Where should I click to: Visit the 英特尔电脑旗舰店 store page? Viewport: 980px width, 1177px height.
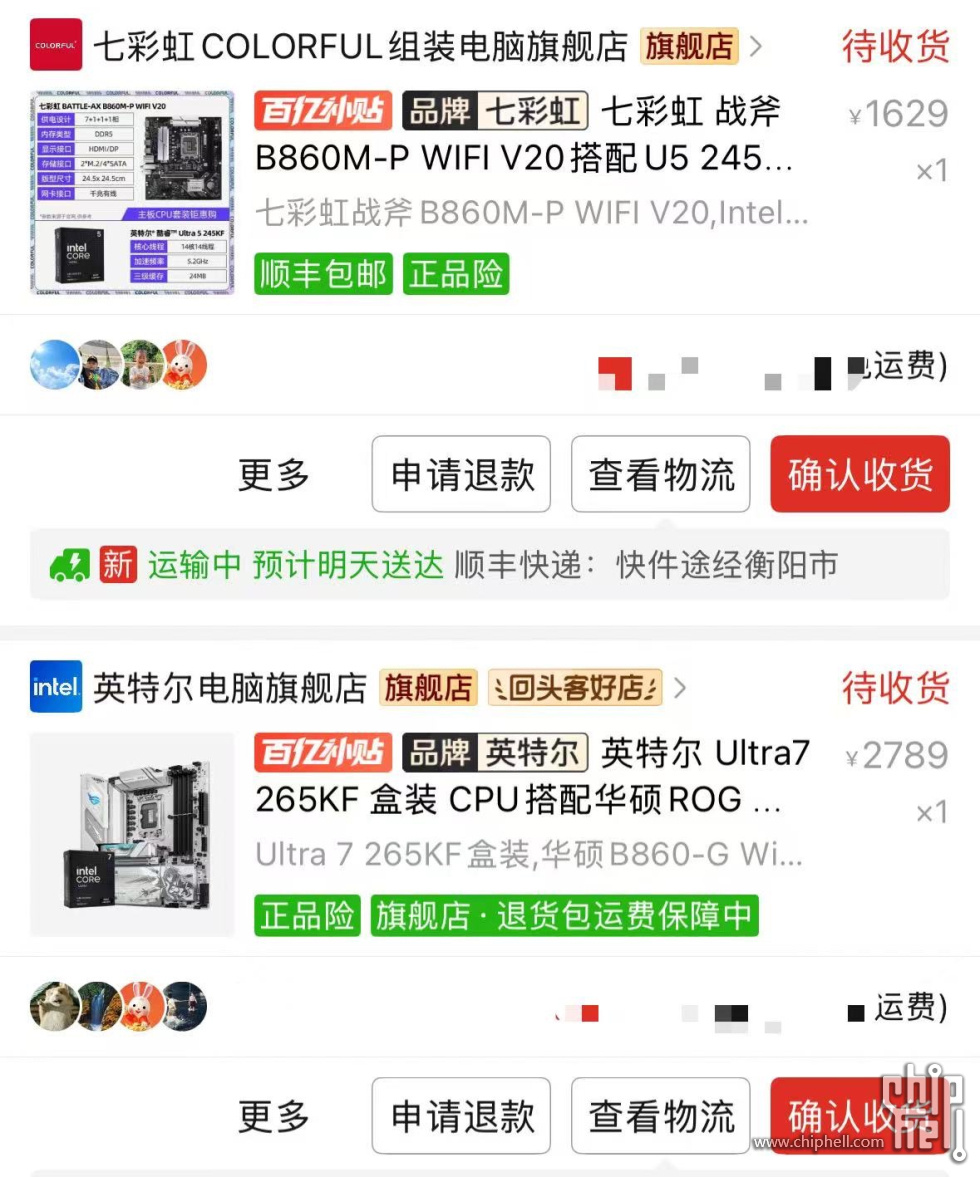230,688
